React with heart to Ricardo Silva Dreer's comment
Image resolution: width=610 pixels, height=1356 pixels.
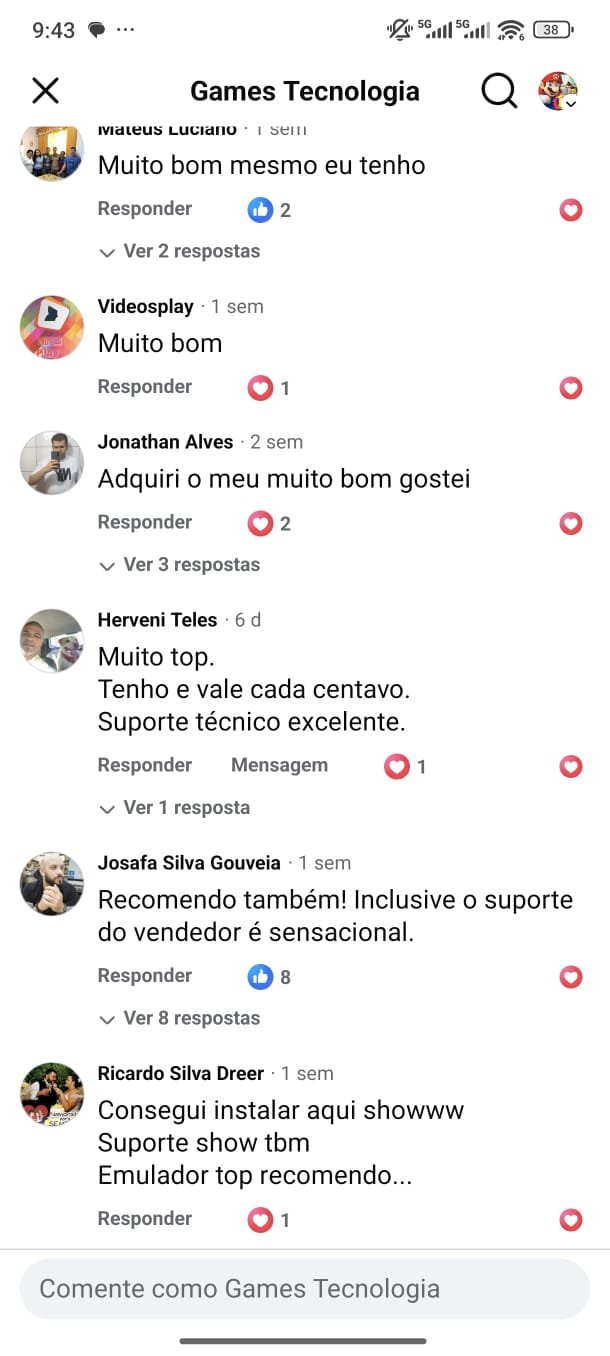coord(571,1220)
